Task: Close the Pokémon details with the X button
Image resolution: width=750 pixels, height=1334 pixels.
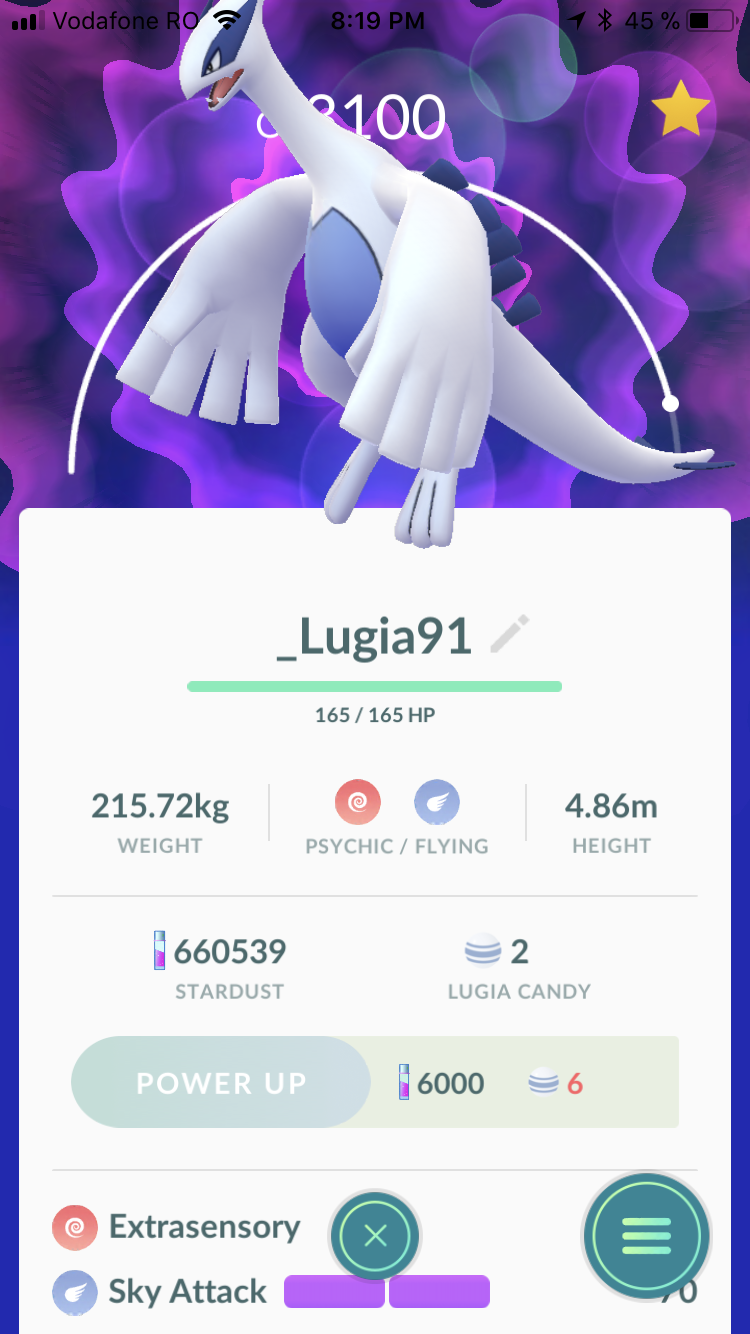Action: 375,1236
